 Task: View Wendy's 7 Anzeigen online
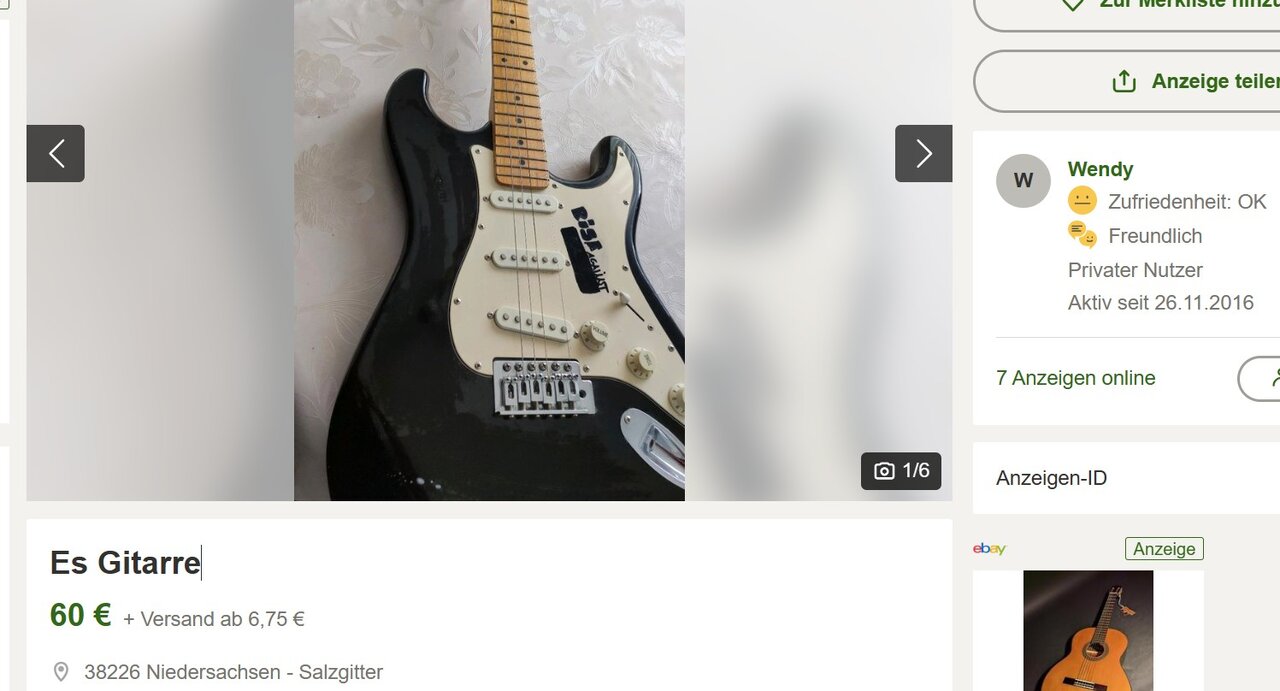point(1075,378)
